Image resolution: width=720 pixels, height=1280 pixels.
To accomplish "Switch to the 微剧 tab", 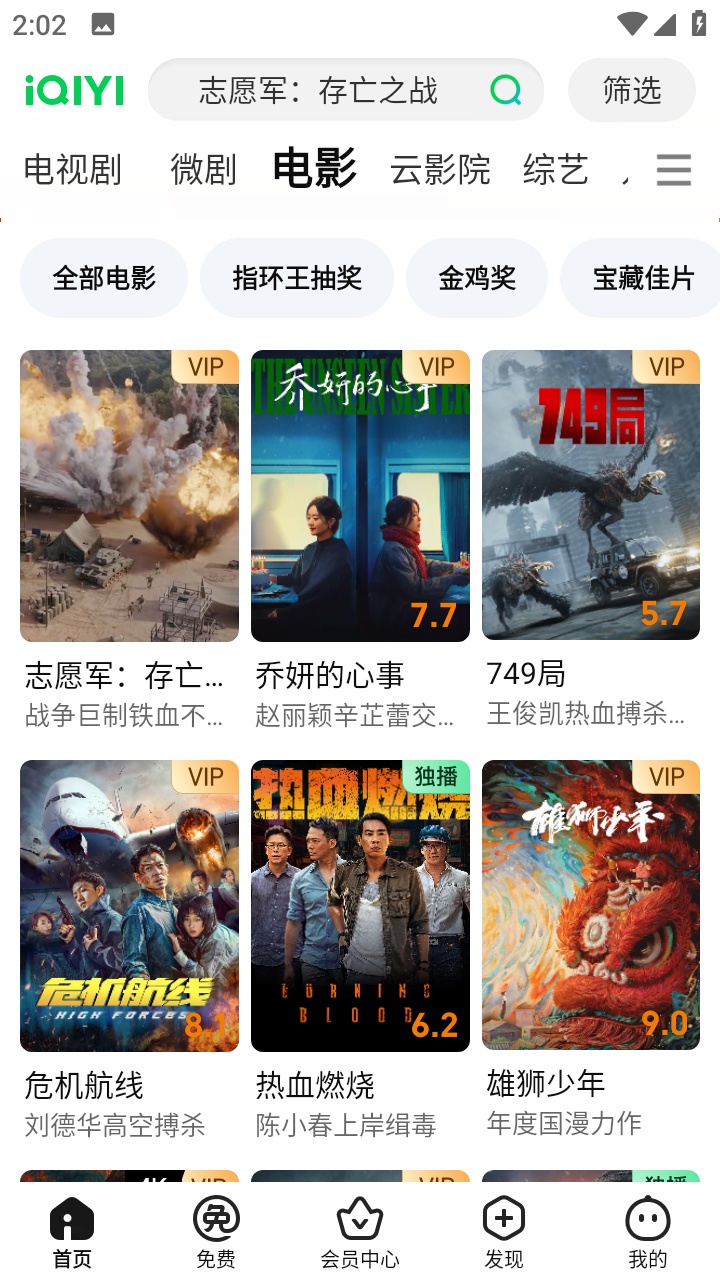I will point(203,170).
